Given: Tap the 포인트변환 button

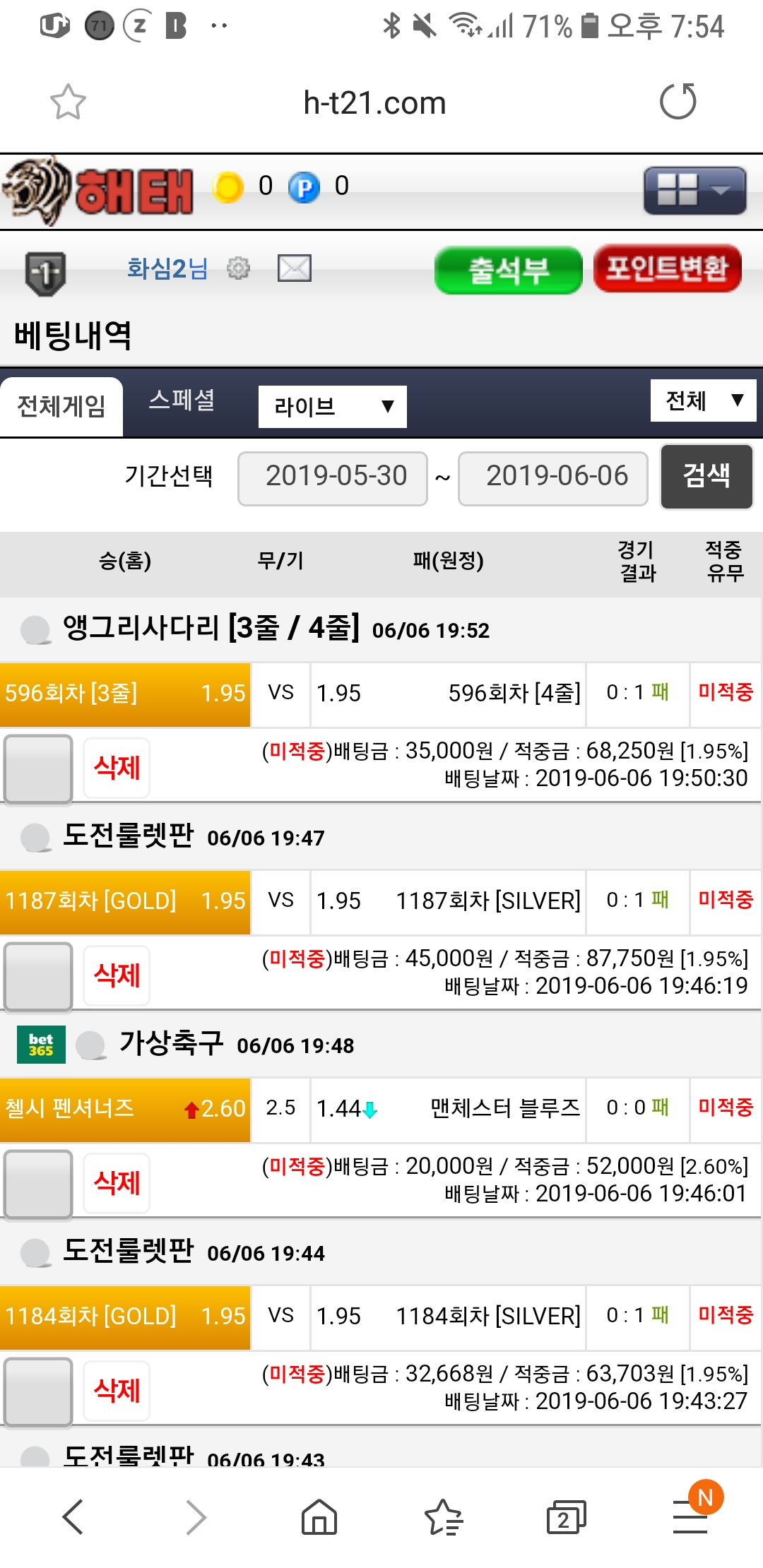Looking at the screenshot, I should [667, 268].
